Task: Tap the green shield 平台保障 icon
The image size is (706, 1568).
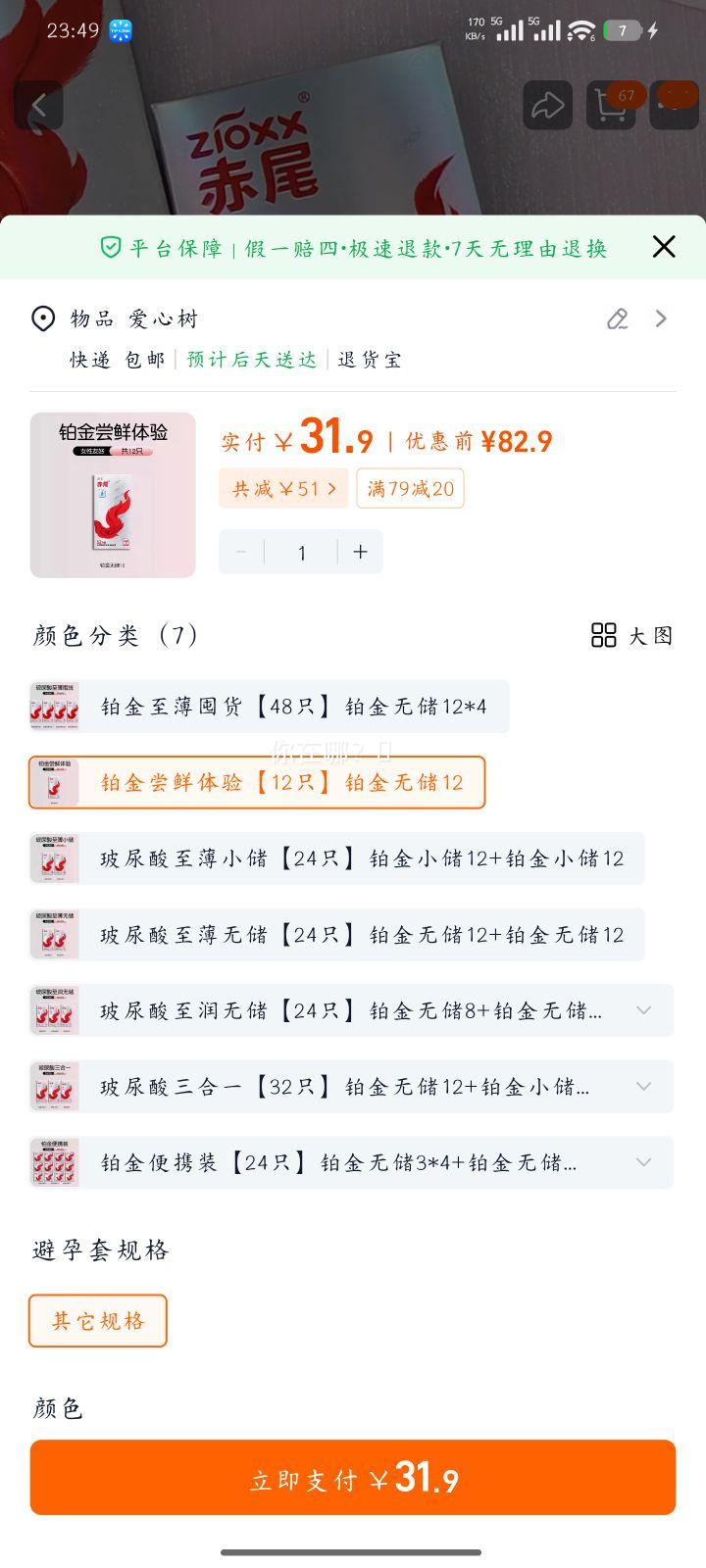Action: (x=113, y=248)
